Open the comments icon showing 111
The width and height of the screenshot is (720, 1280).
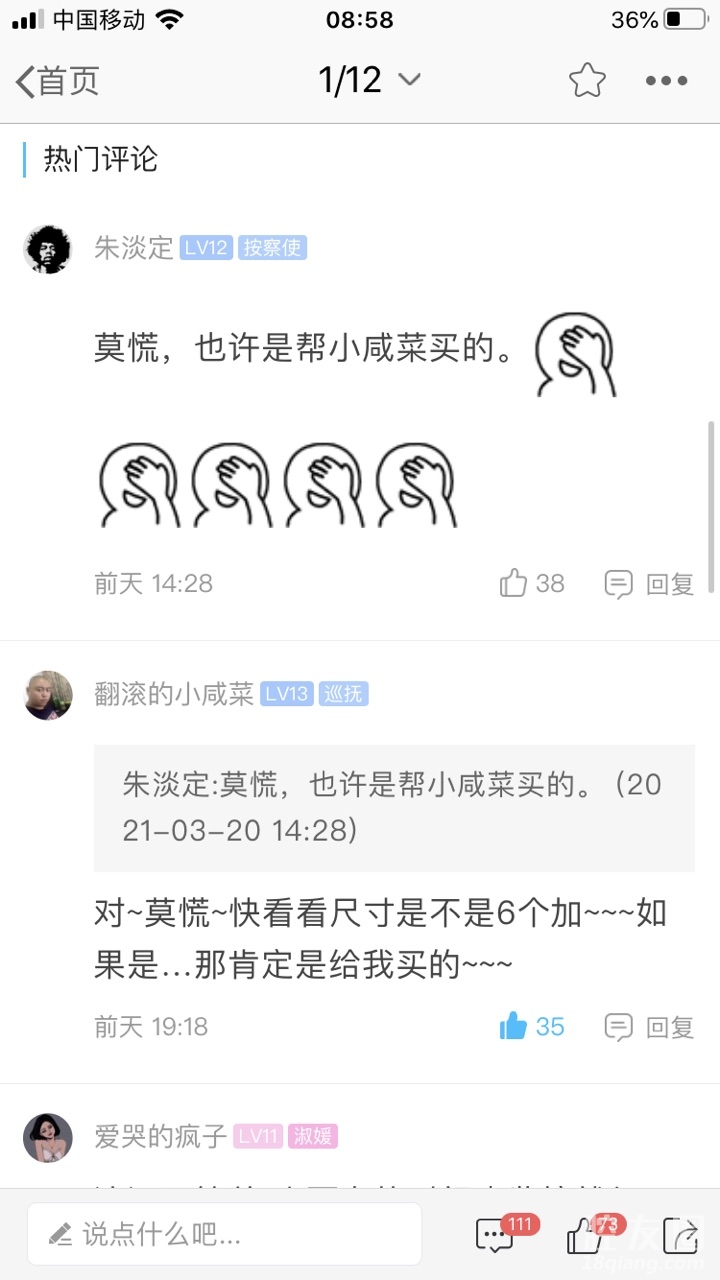495,1236
